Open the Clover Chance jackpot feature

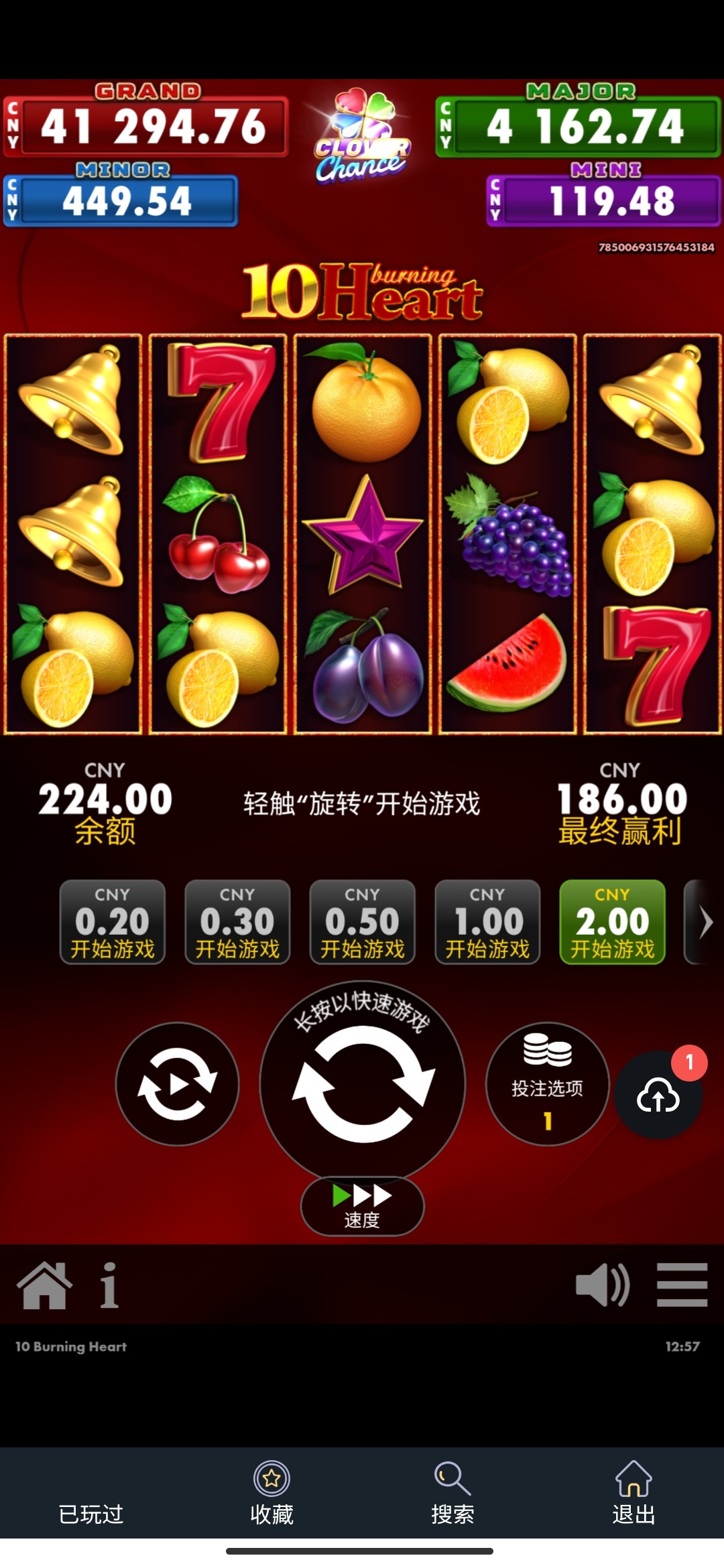(x=362, y=134)
